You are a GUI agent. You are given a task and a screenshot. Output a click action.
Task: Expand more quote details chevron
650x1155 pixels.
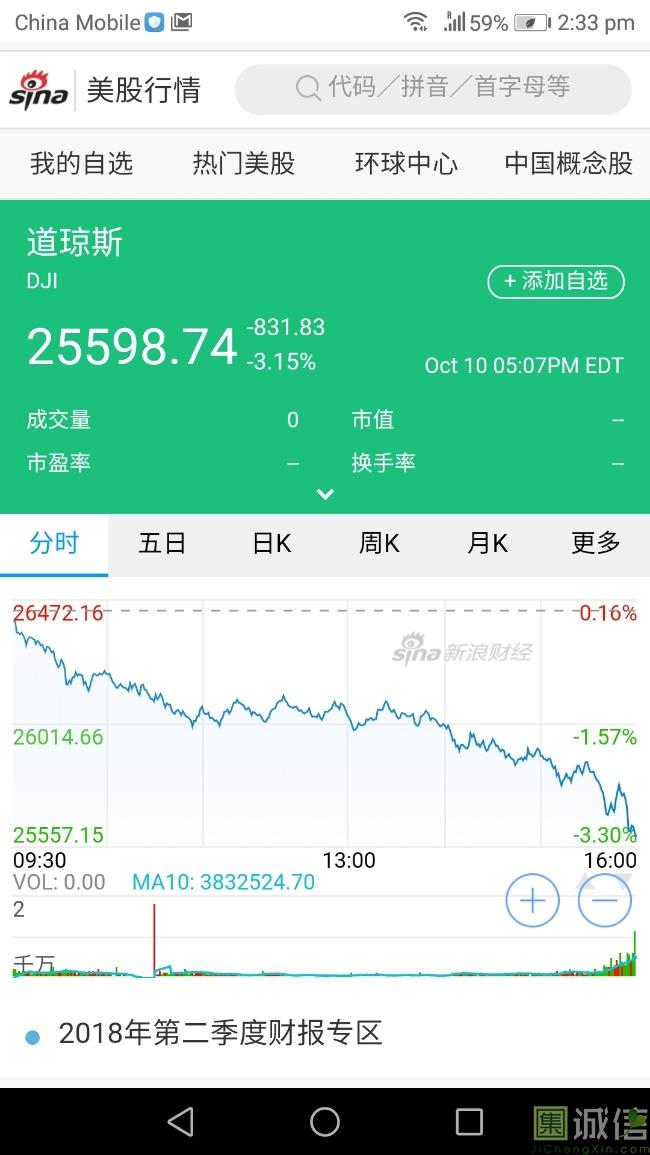coord(325,494)
